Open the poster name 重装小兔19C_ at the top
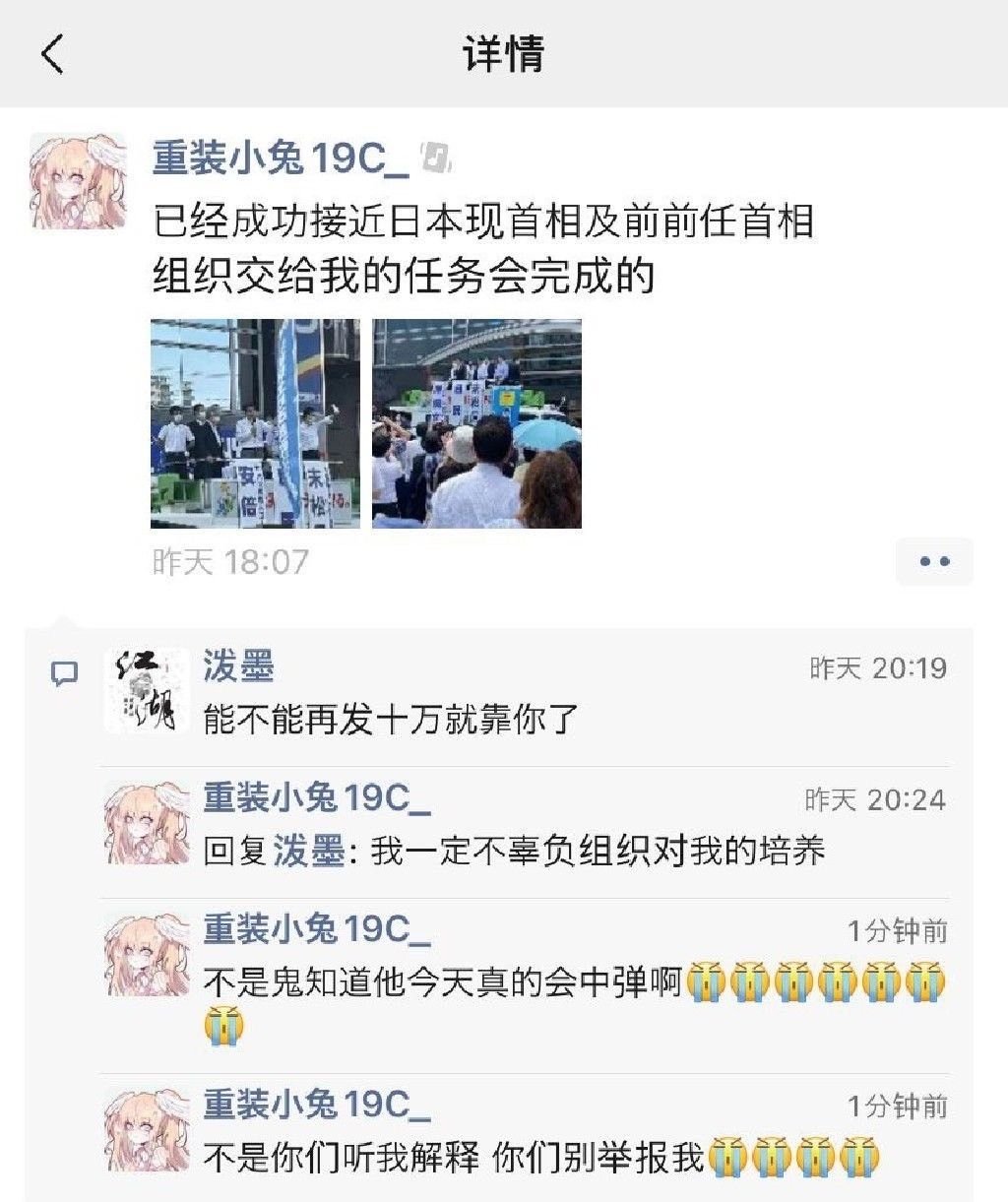 tap(281, 158)
